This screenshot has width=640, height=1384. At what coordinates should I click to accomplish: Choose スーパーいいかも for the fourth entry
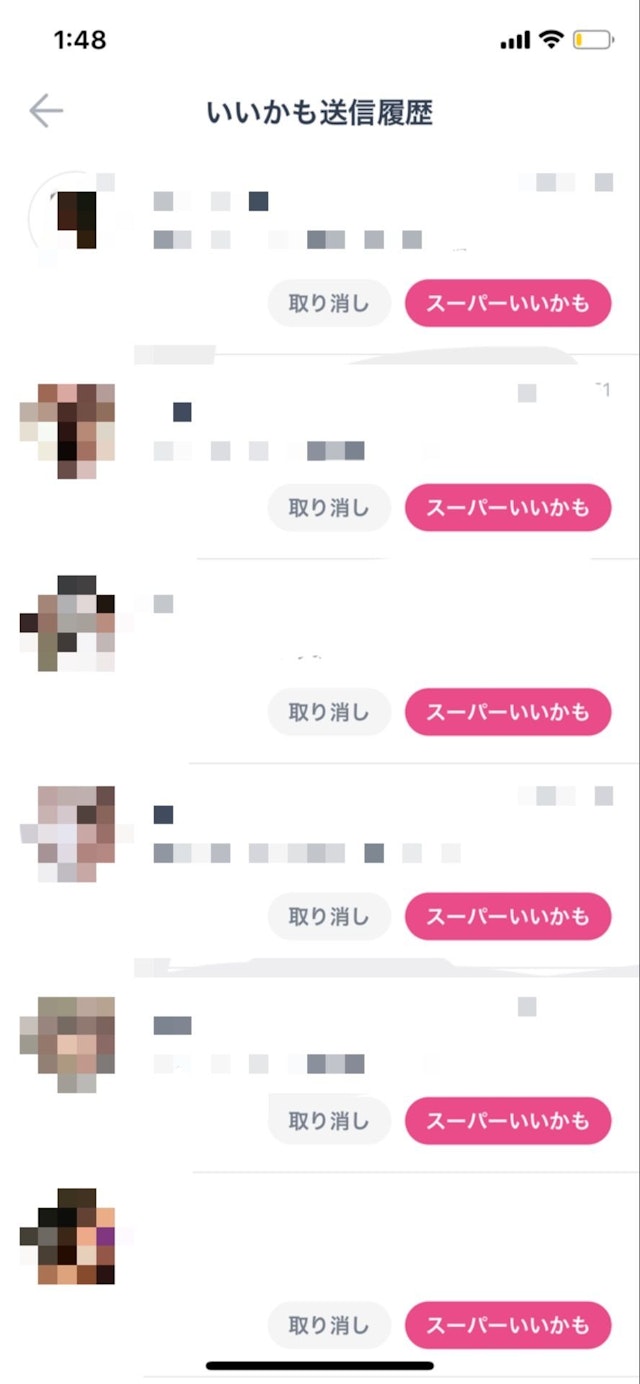coord(507,916)
